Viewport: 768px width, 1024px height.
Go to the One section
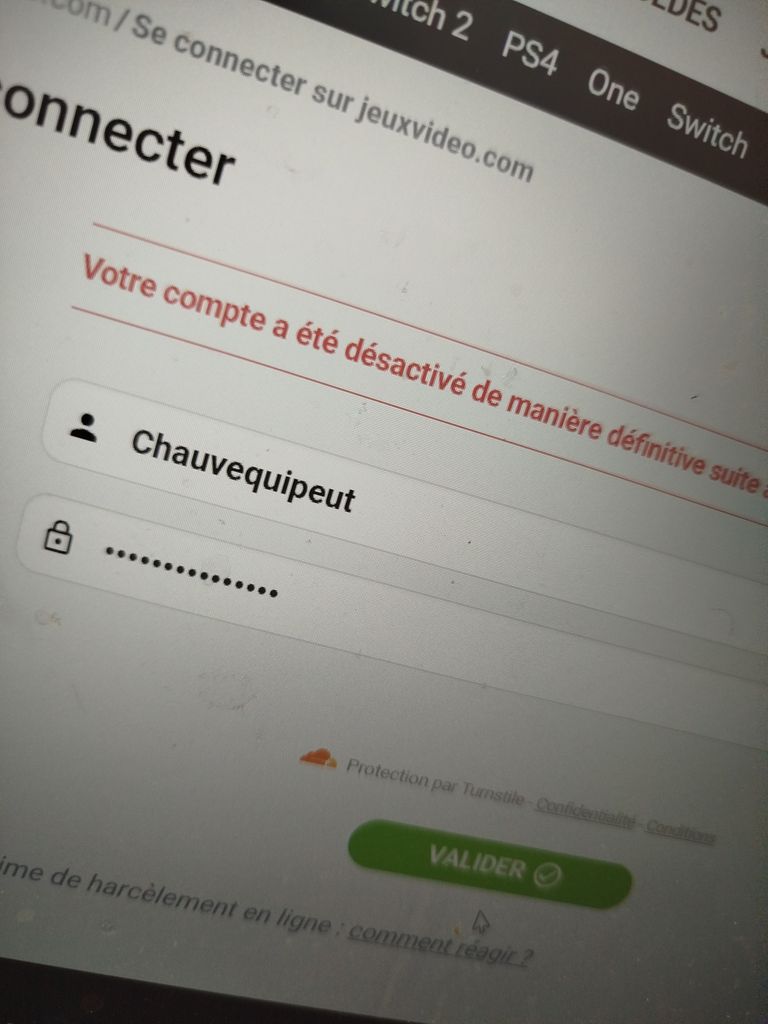612,89
